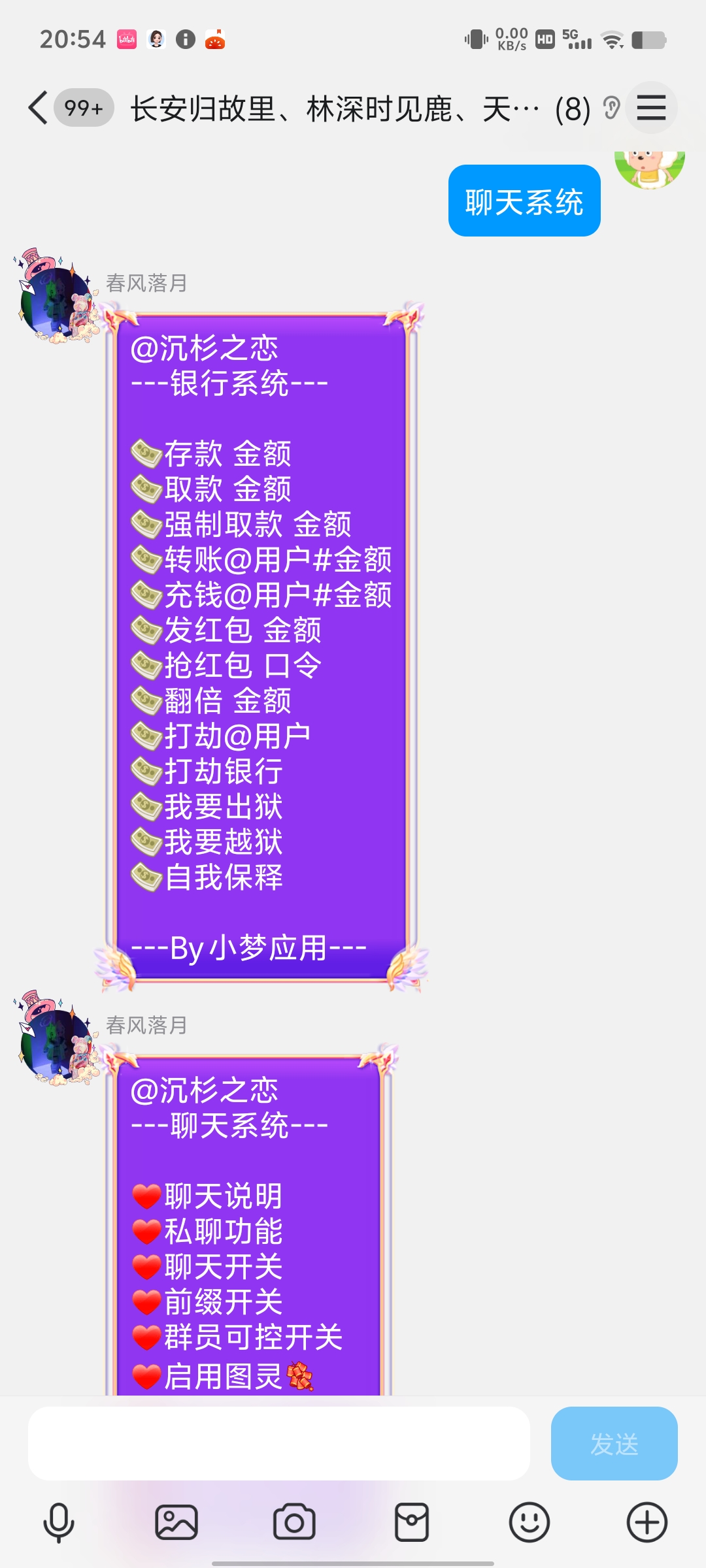Viewport: 706px width, 1568px height.
Task: Open the emoji sticker panel
Action: tap(529, 1522)
